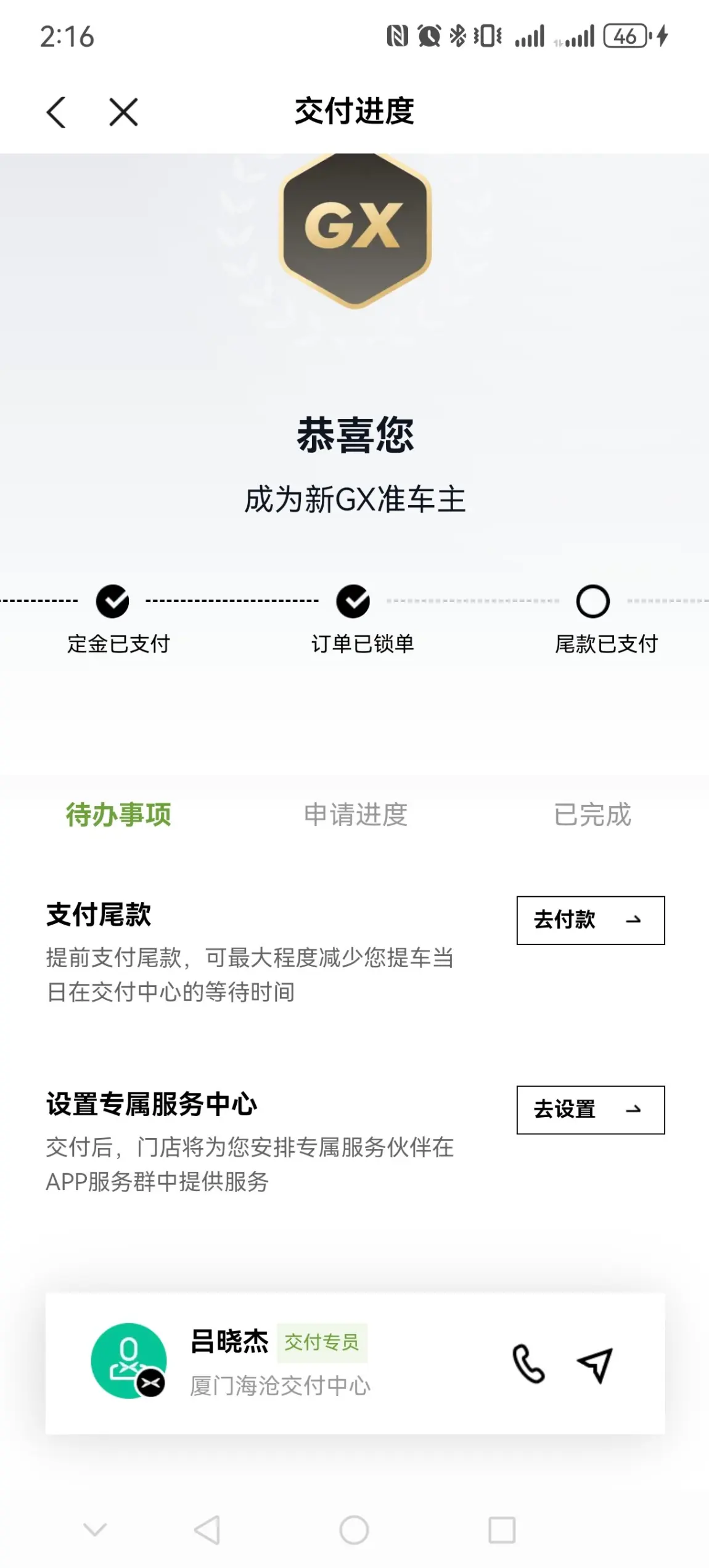Tap the system home button
This screenshot has width=709, height=1568.
pyautogui.click(x=354, y=1530)
